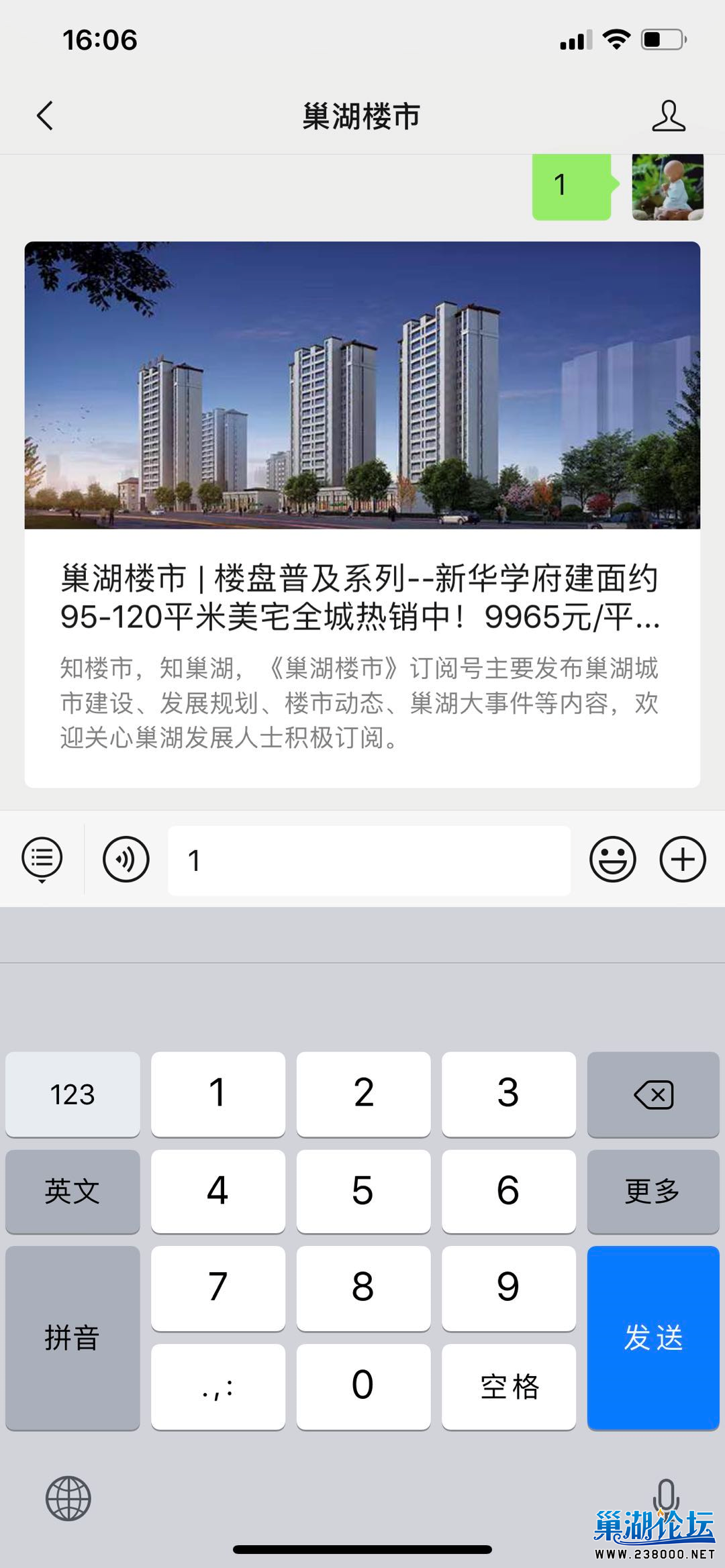Screen dimensions: 725x1568
Task: Open the 巢湖楼市 account profile icon
Action: (668, 116)
